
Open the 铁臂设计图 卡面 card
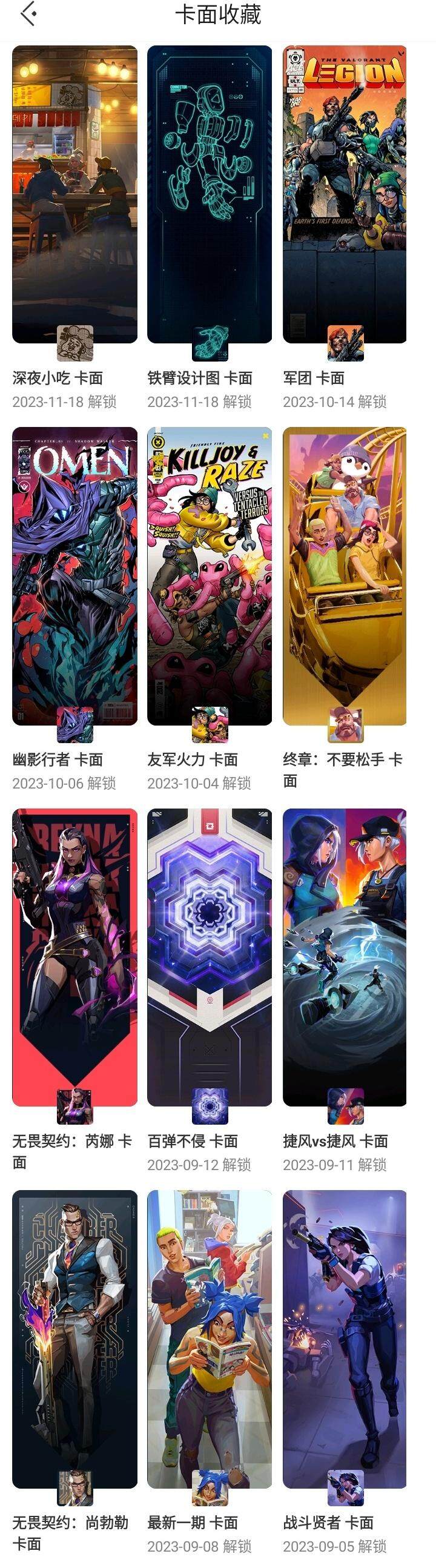click(x=210, y=195)
